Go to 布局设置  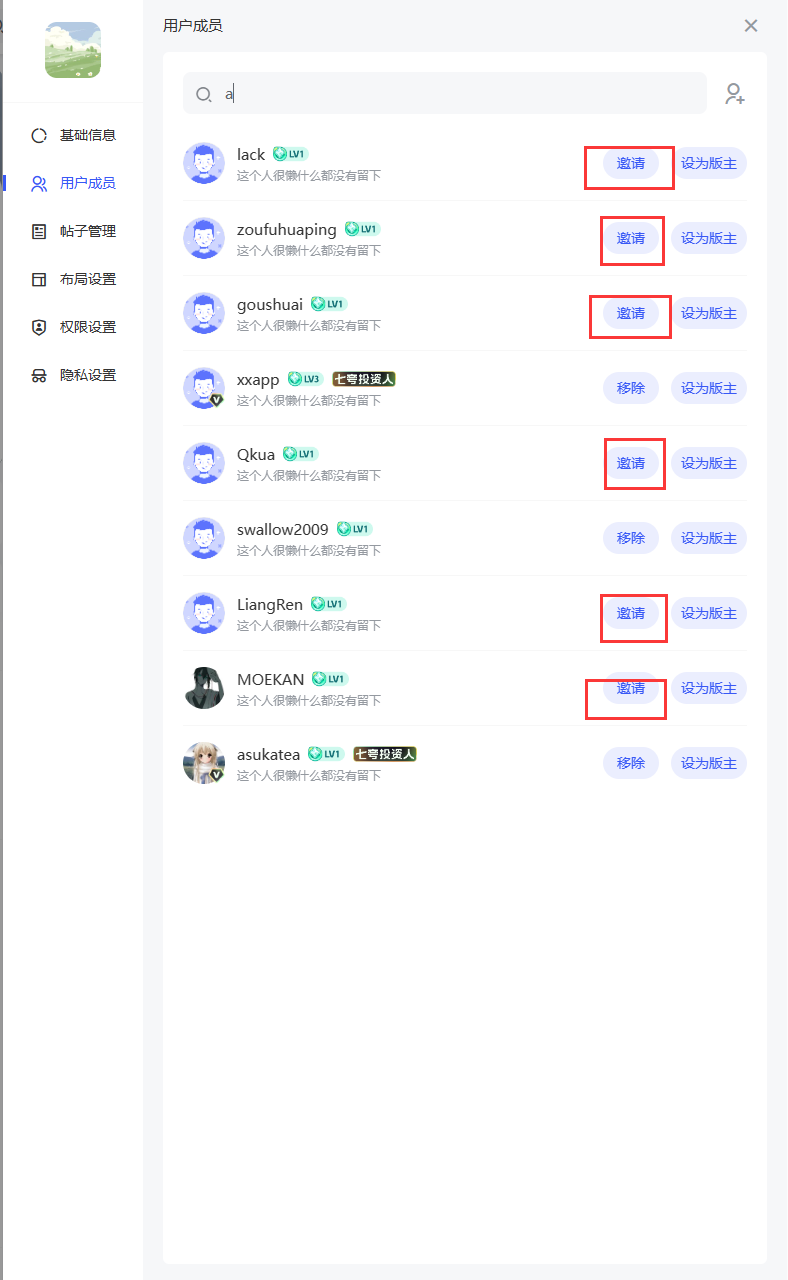click(87, 279)
